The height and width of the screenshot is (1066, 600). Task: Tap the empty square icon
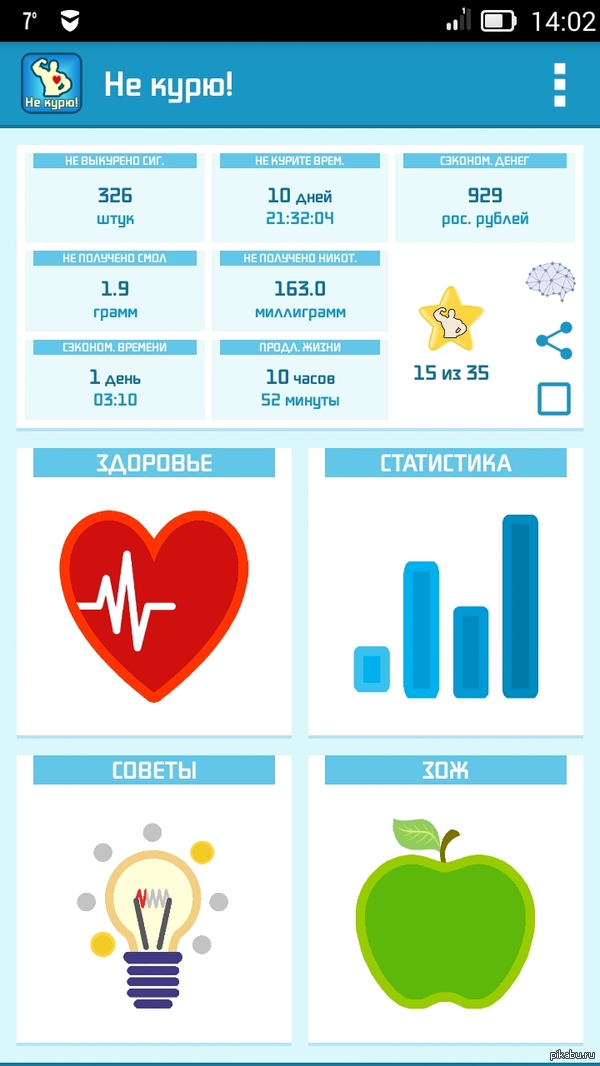pos(554,399)
